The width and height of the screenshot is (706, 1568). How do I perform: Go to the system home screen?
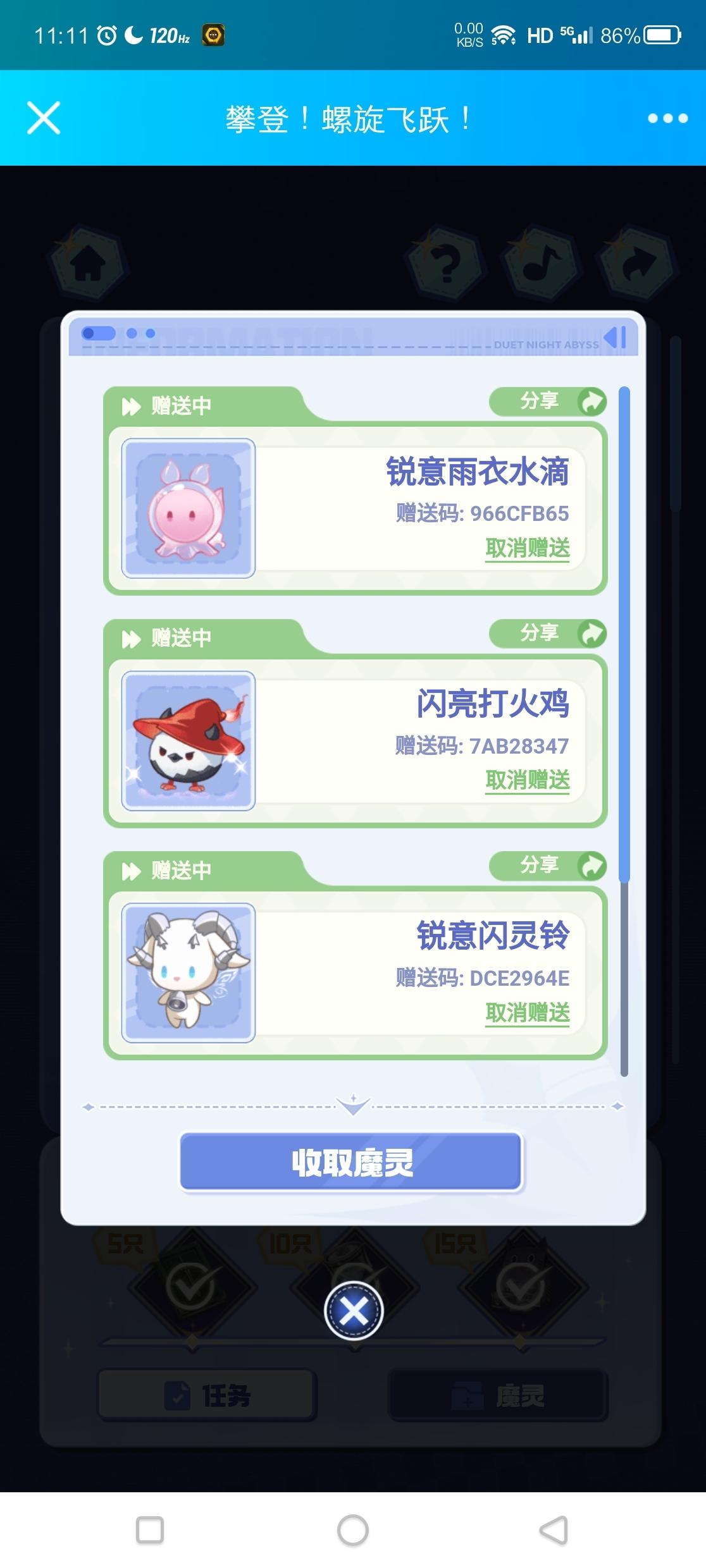[x=353, y=1531]
